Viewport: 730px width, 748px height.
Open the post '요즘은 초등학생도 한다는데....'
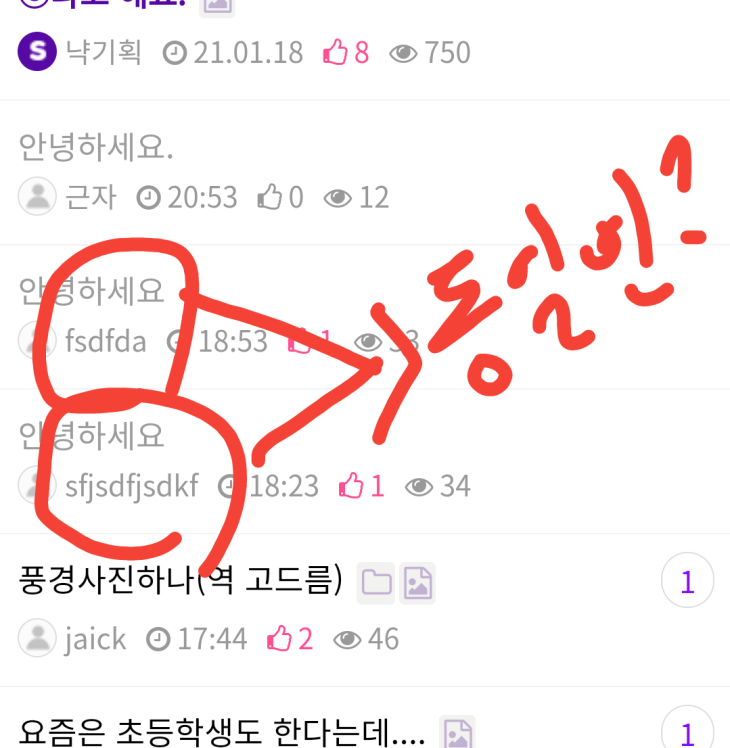222,731
